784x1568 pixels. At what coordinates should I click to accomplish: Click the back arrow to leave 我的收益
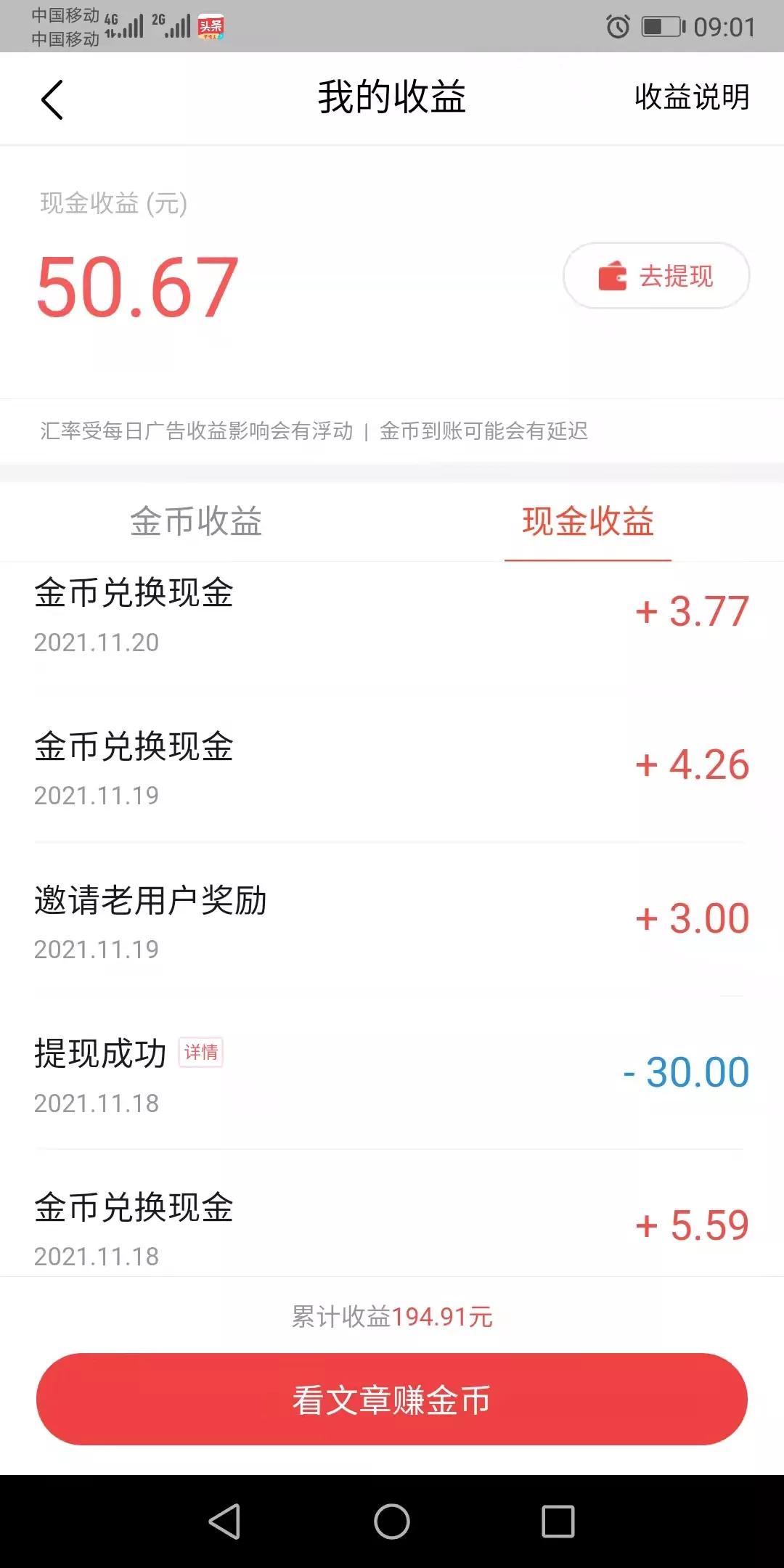(x=52, y=98)
